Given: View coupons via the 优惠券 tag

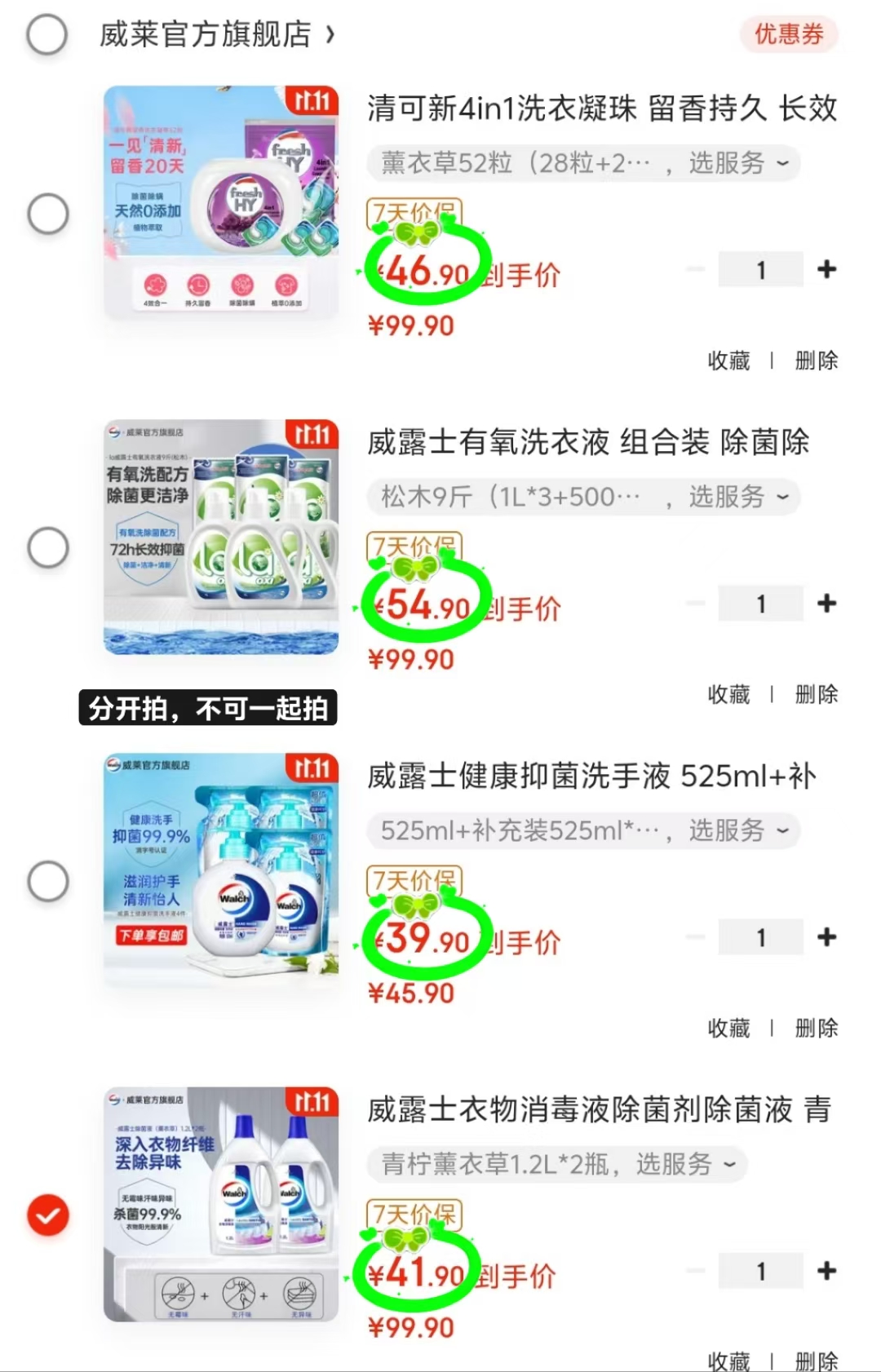Looking at the screenshot, I should [788, 34].
